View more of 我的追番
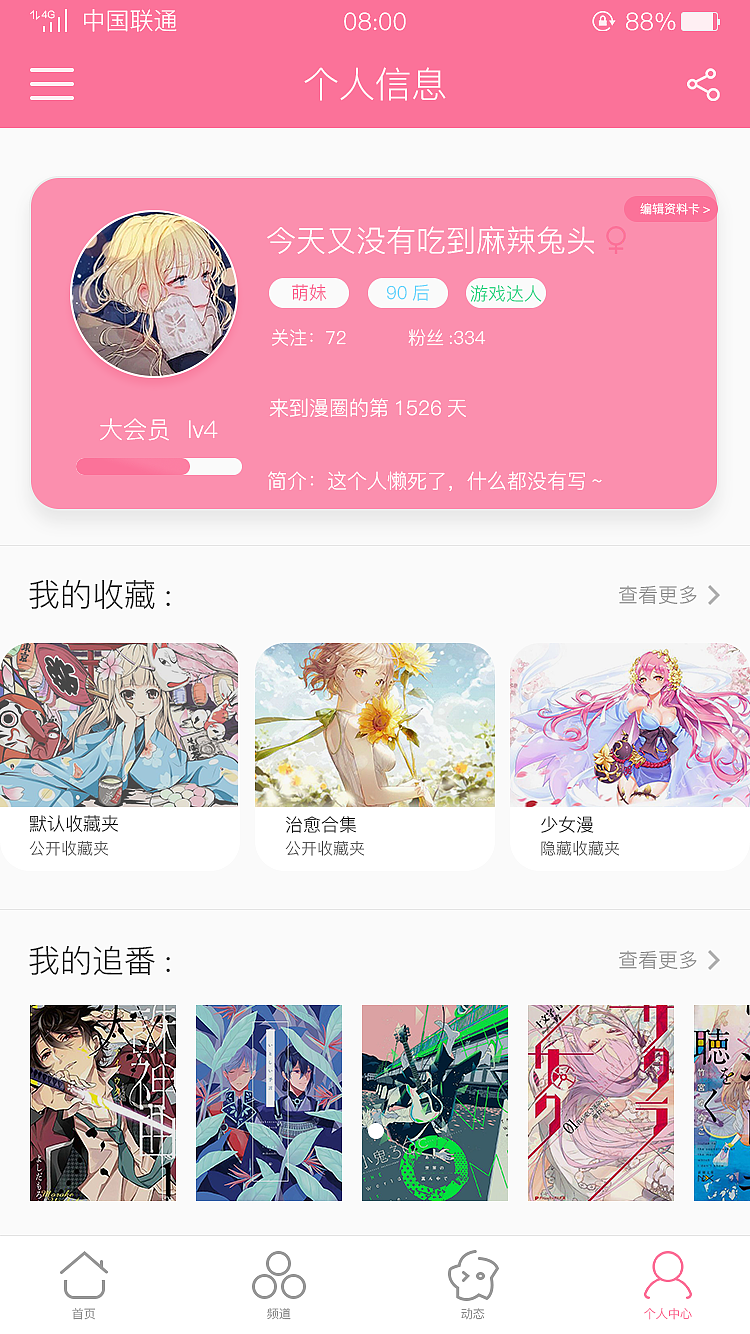750x1334 pixels. (x=669, y=960)
